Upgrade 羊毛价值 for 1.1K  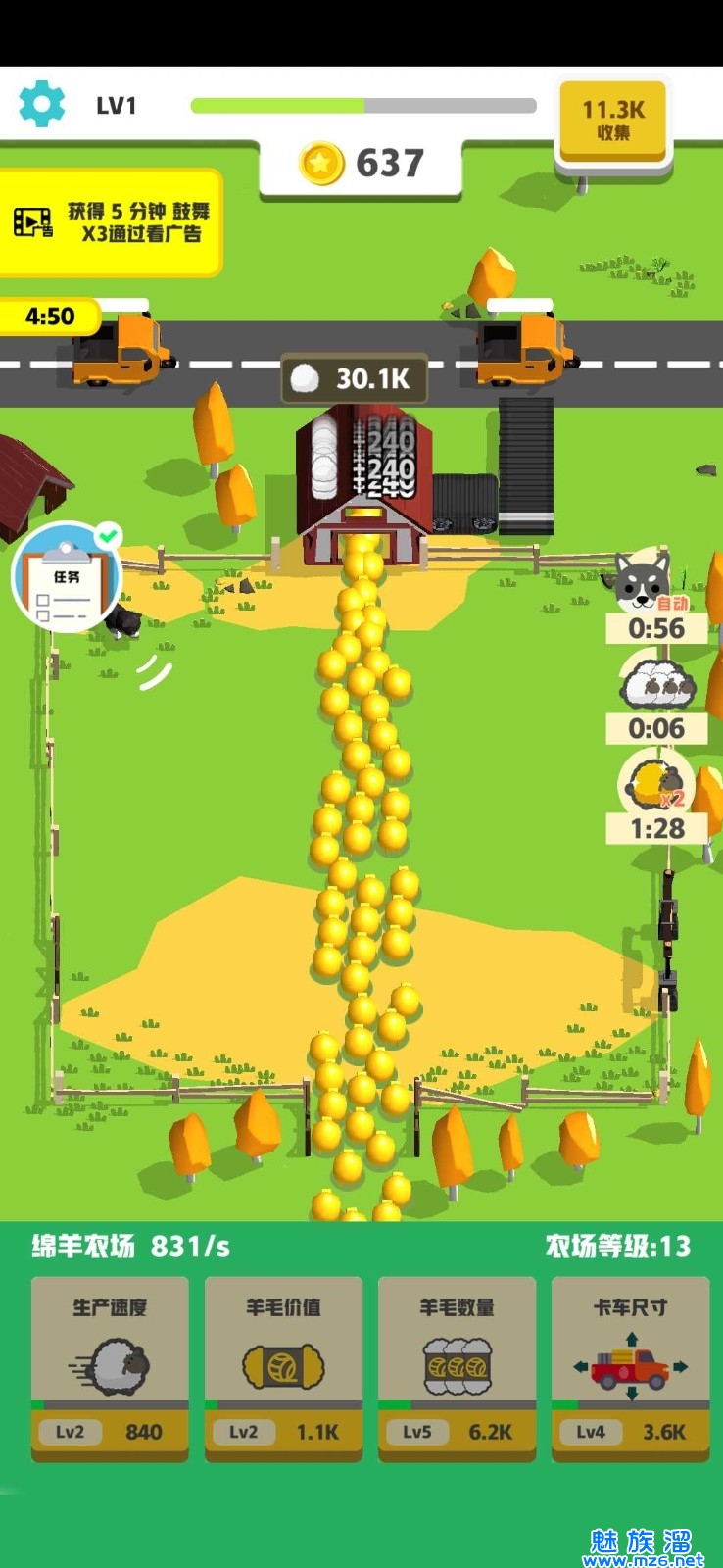point(283,1368)
